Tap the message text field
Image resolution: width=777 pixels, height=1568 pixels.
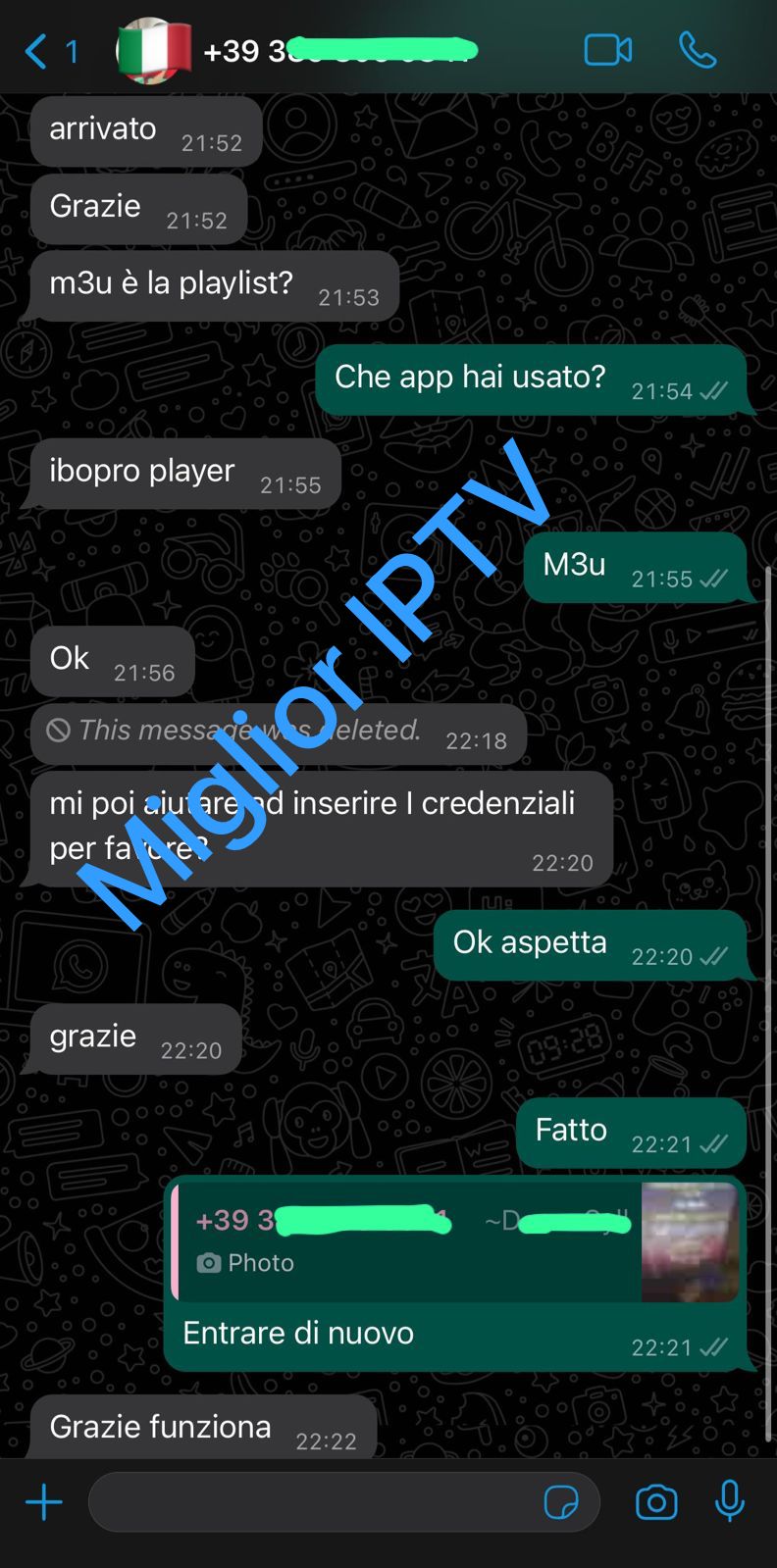pos(314,1501)
